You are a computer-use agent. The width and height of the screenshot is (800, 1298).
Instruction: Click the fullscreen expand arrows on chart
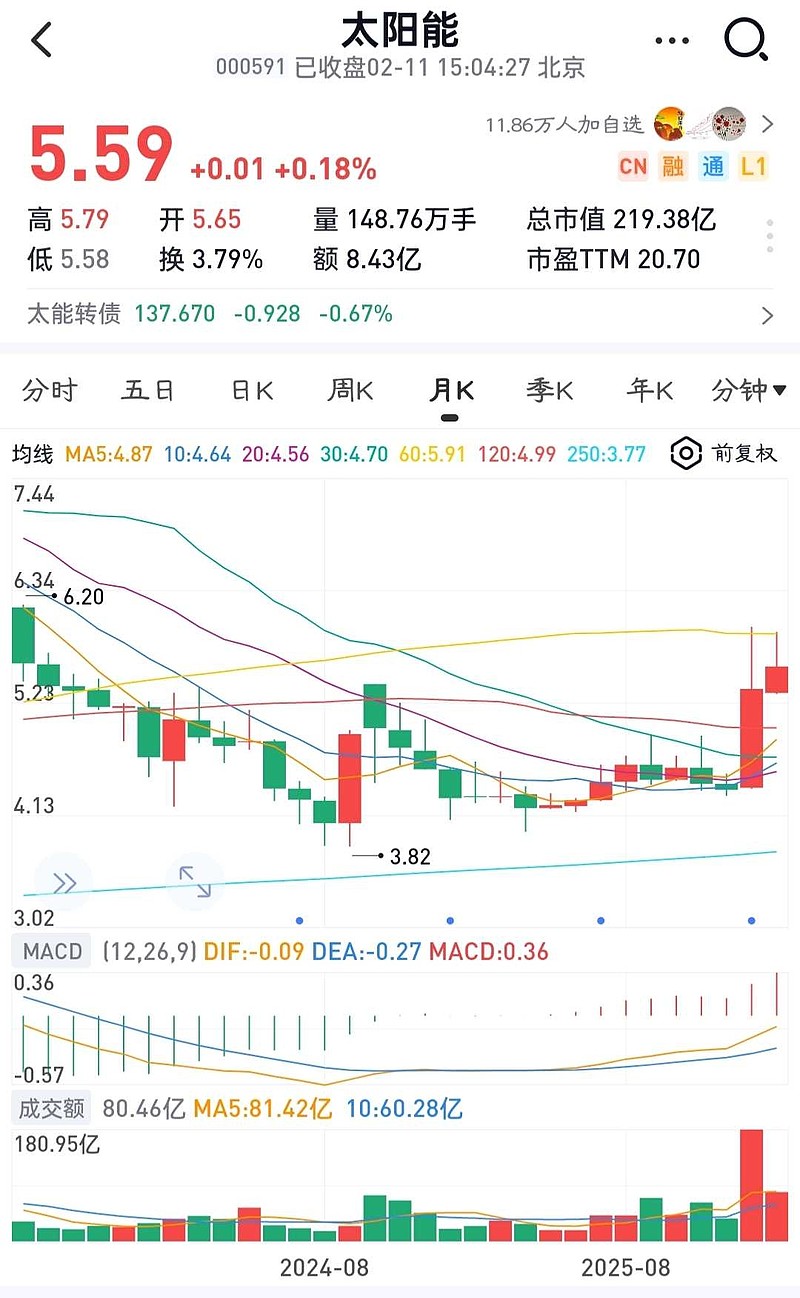coord(196,882)
